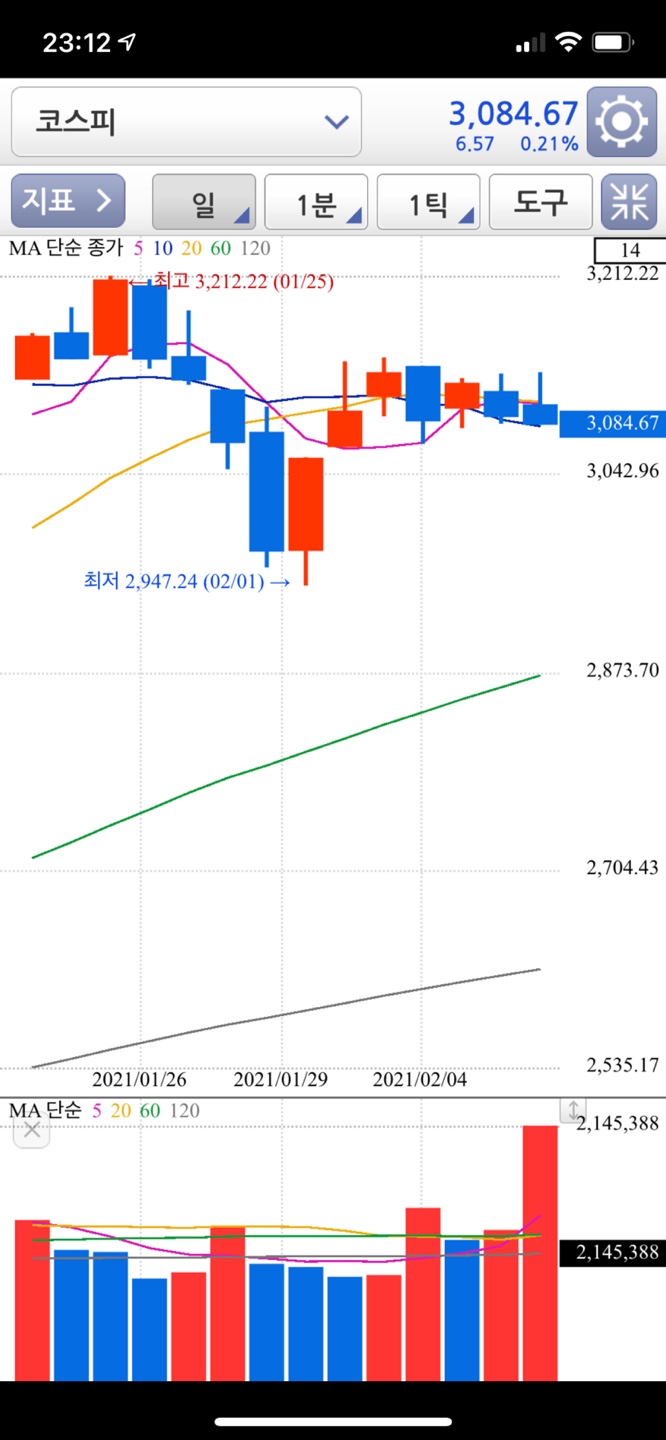The image size is (666, 1440).
Task: Open the 지표 indicator menu
Action: point(68,201)
